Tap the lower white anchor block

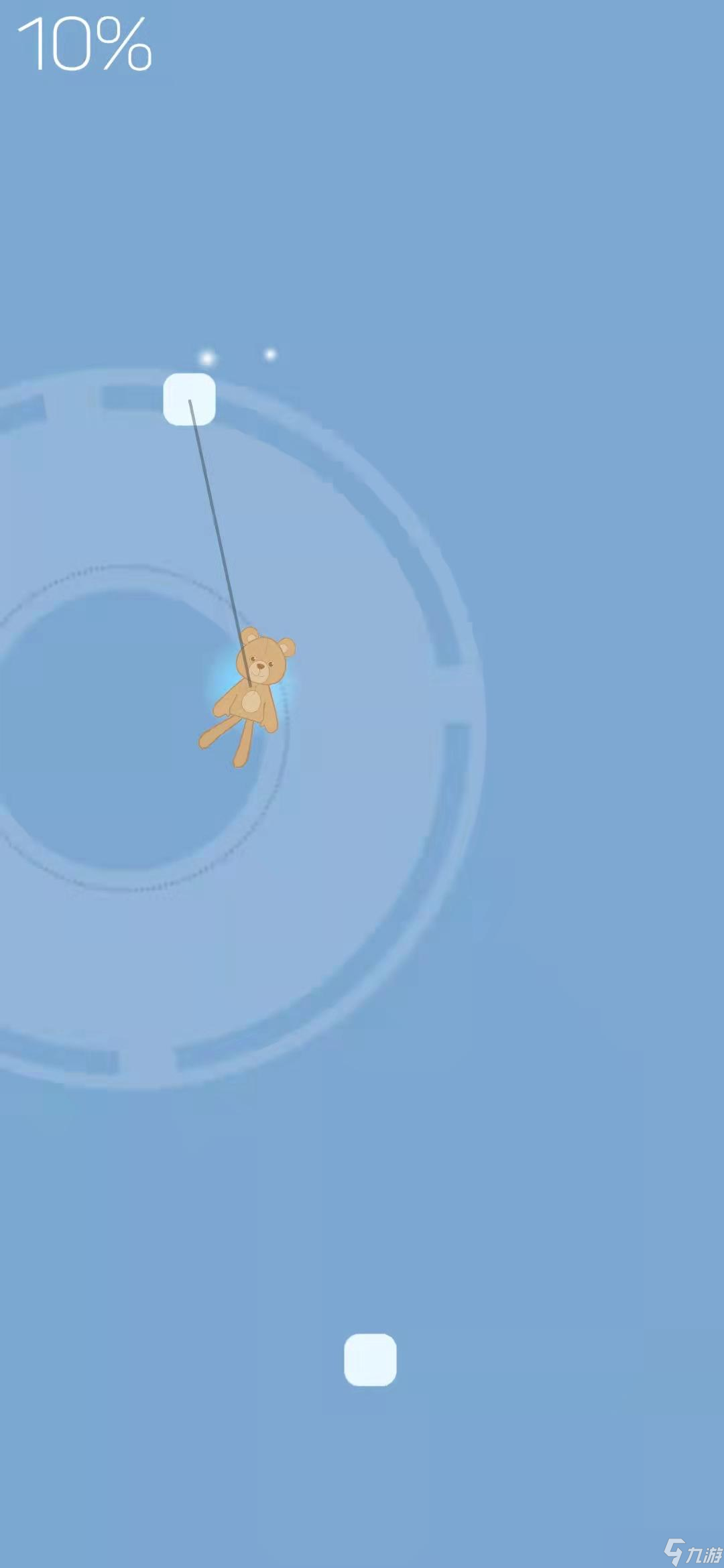point(370,1360)
